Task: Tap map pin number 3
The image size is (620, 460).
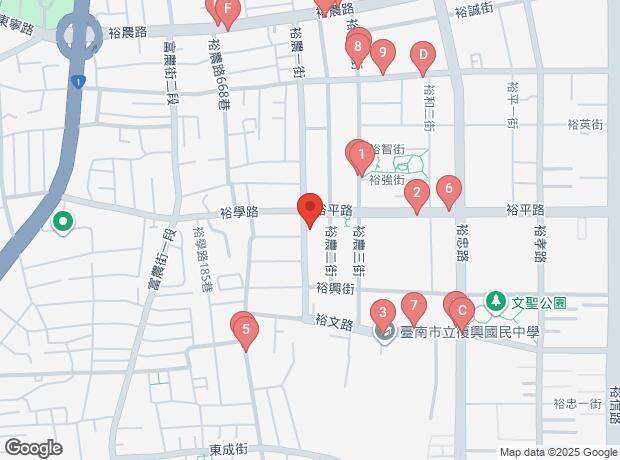Action: point(382,313)
